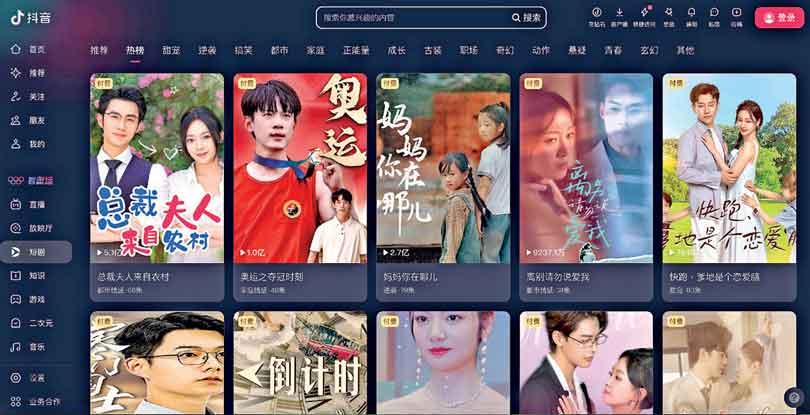The height and width of the screenshot is (415, 810).
Task: Tap the help question mark icon
Action: tap(793, 397)
